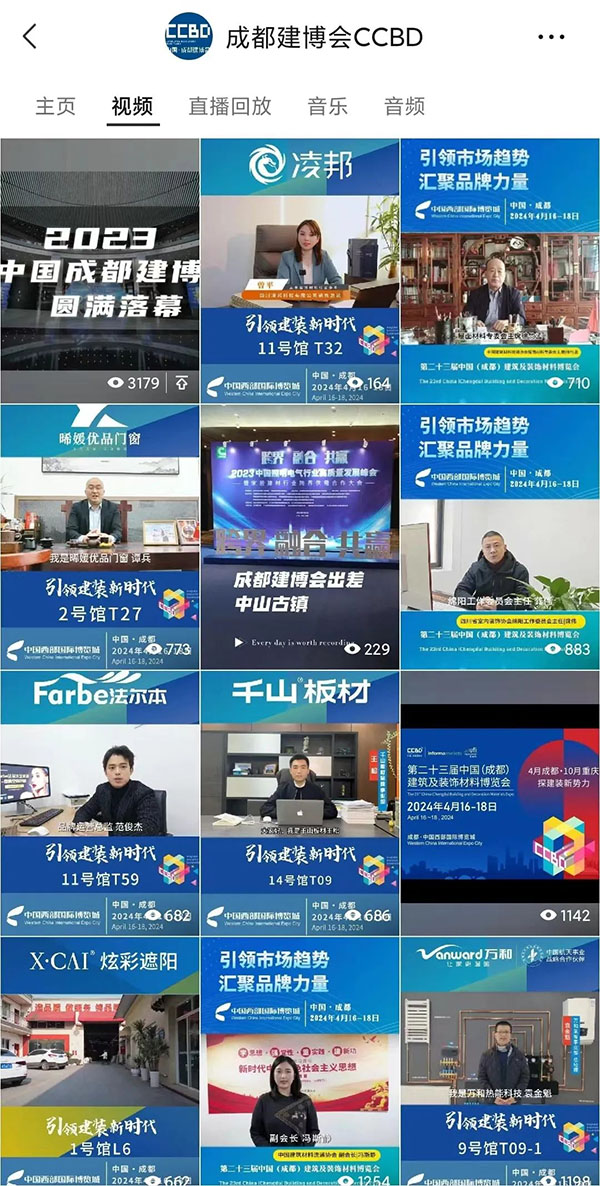
Task: Play the expo poster video with 1142 views
Action: coord(500,802)
